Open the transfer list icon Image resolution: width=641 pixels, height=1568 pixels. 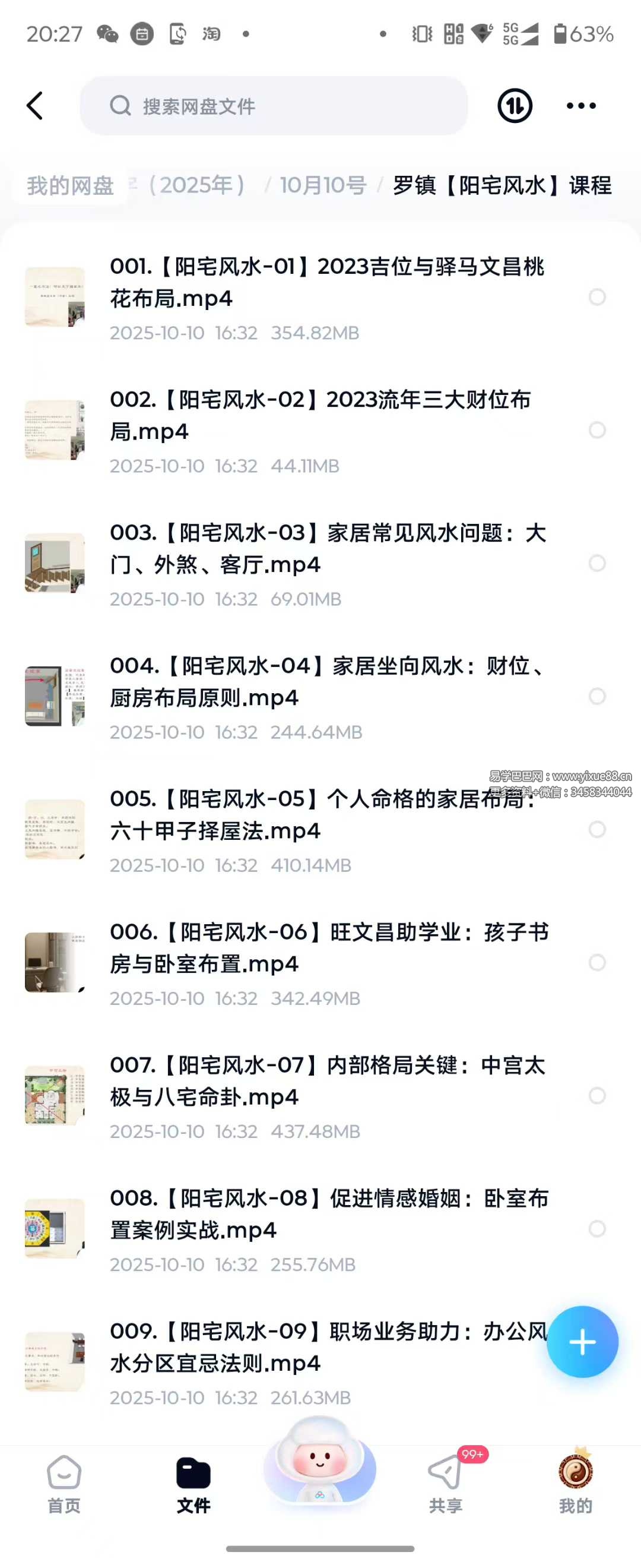(x=515, y=106)
